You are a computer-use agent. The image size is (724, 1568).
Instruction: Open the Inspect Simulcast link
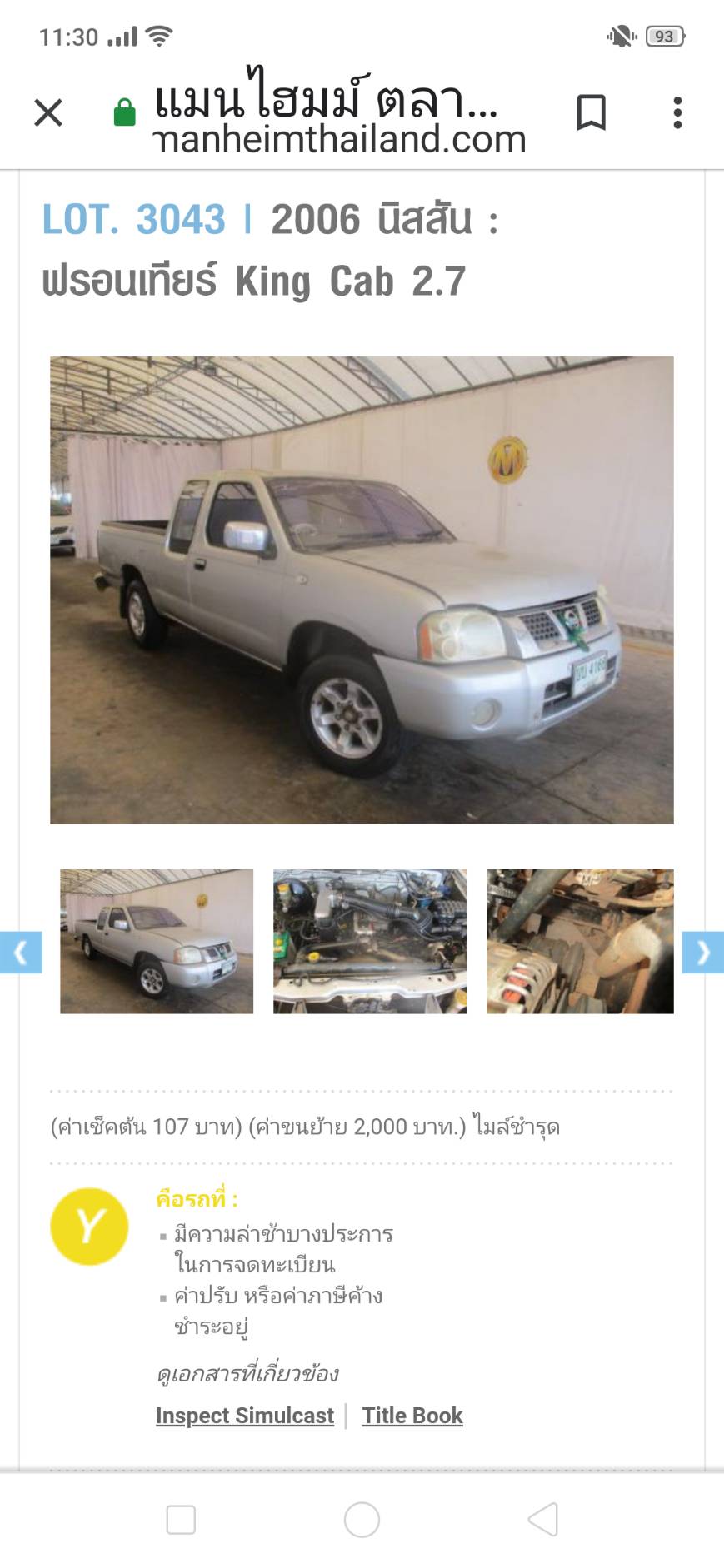point(245,1416)
